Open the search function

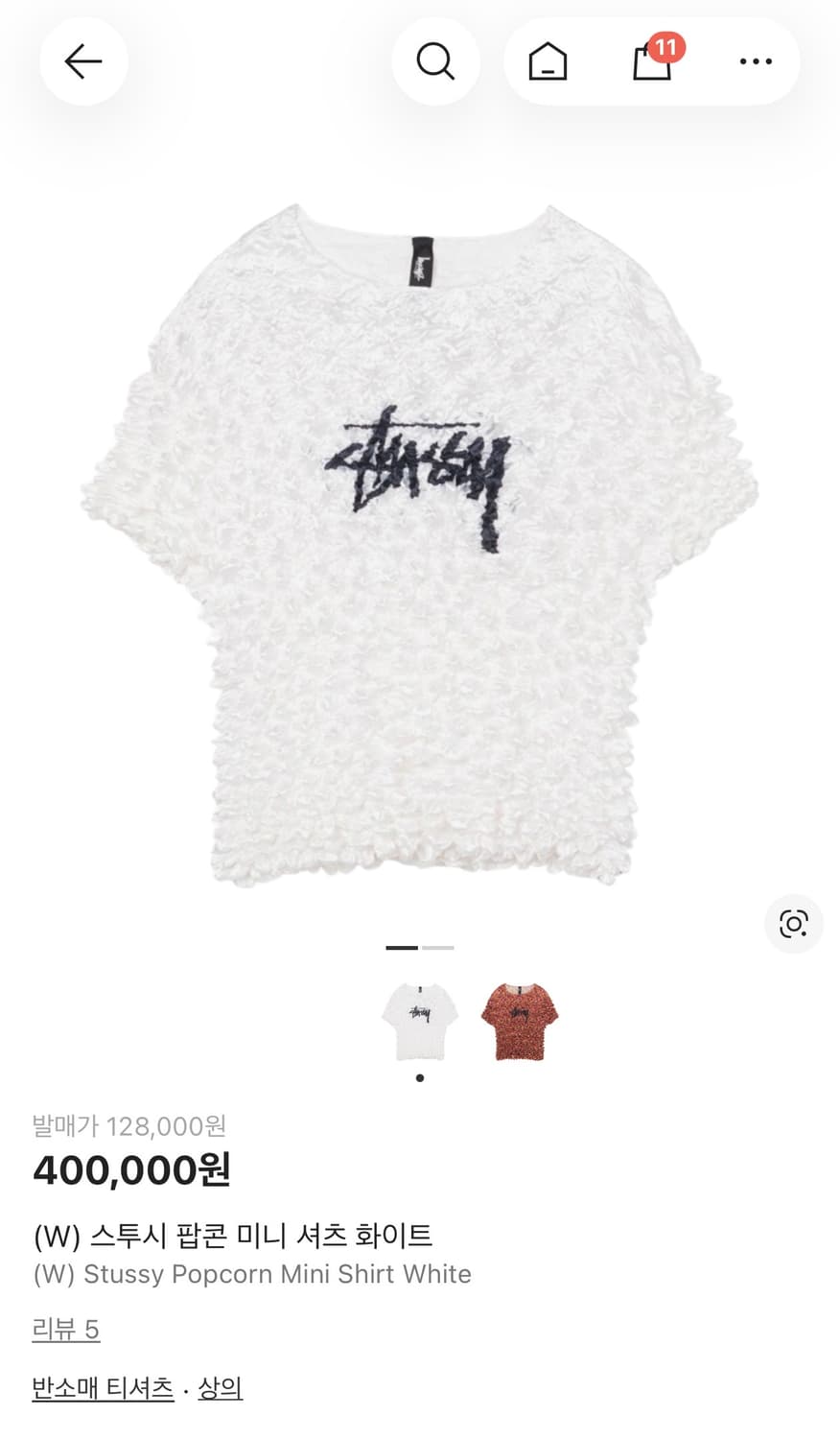click(436, 60)
